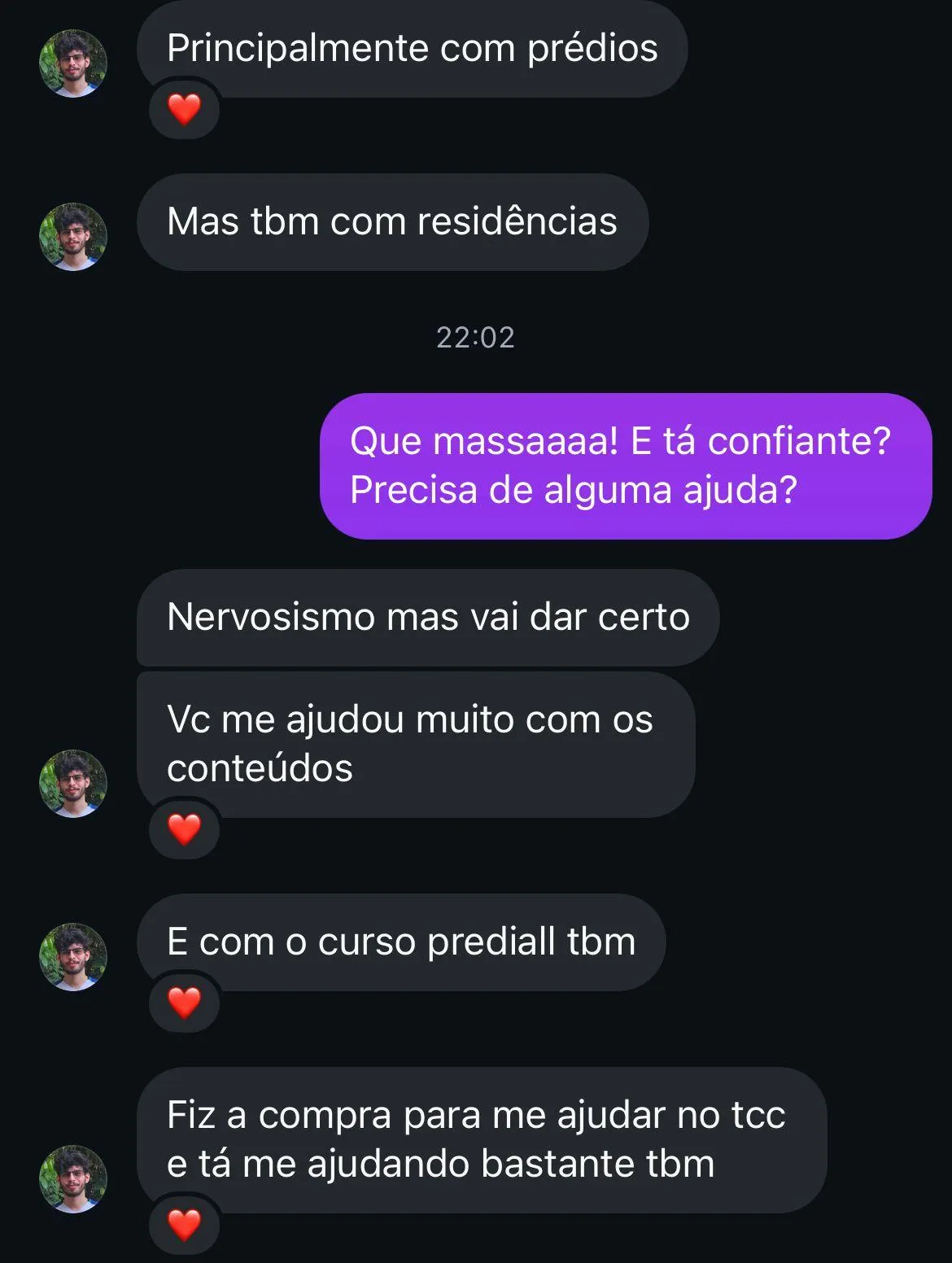Screen dimensions: 952x1263
Task: Tap heart reaction under "Fiz a compra" message
Action: point(184,1225)
